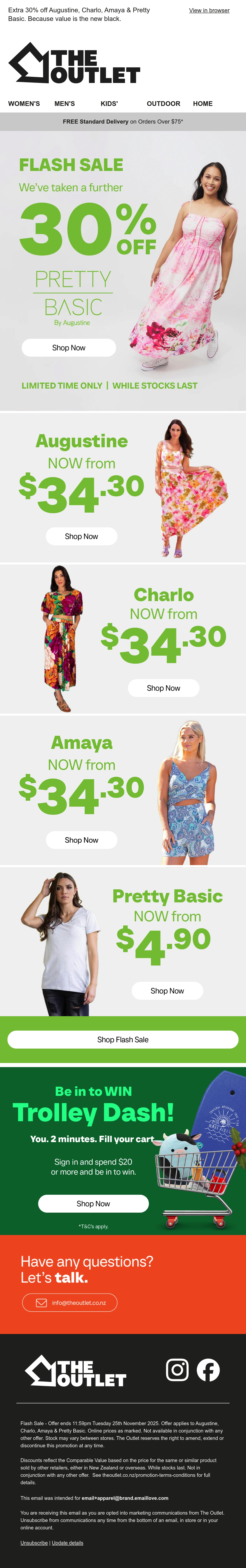246x1568 pixels.
Task: Open the View in browser link
Action: [x=209, y=10]
